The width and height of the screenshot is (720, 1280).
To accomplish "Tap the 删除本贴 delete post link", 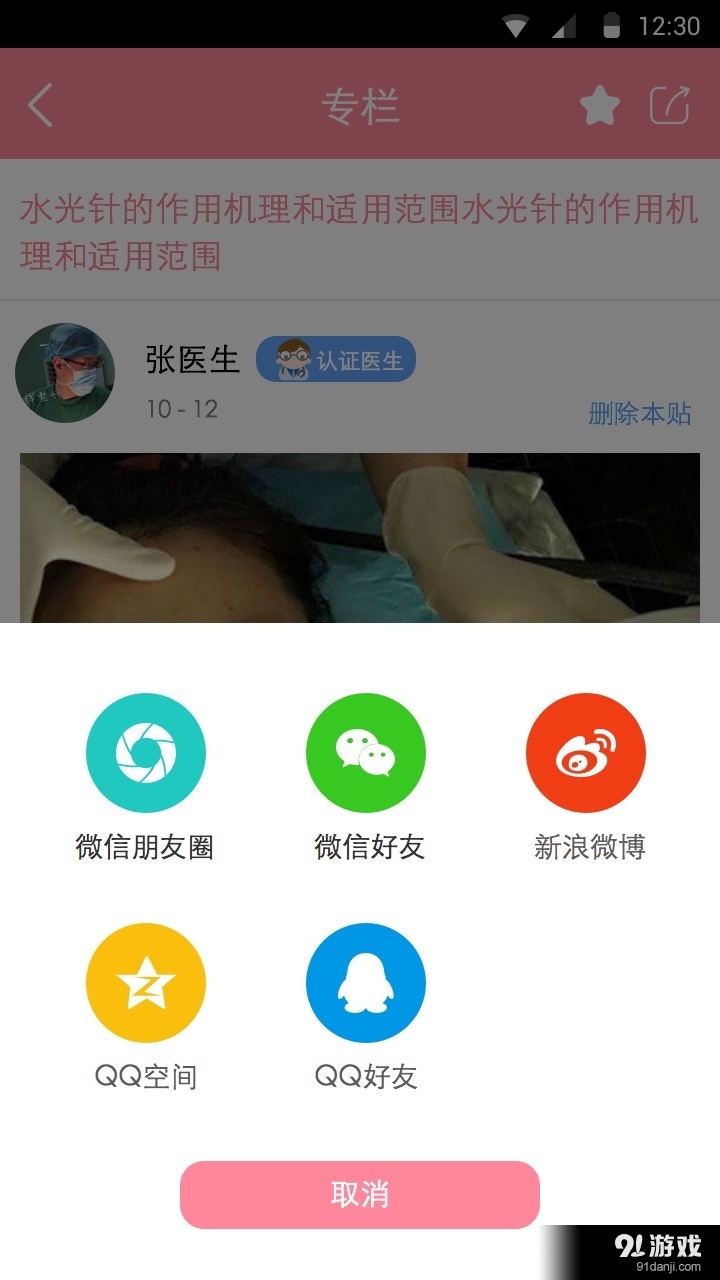I will (642, 414).
